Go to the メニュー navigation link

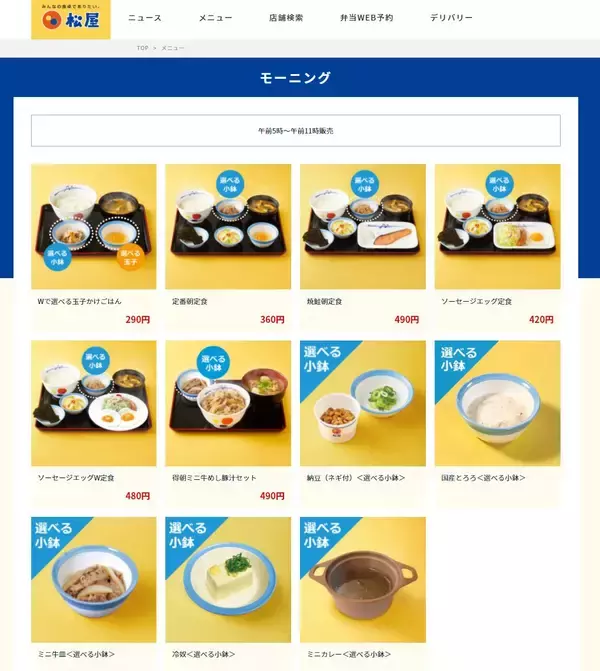(x=215, y=19)
